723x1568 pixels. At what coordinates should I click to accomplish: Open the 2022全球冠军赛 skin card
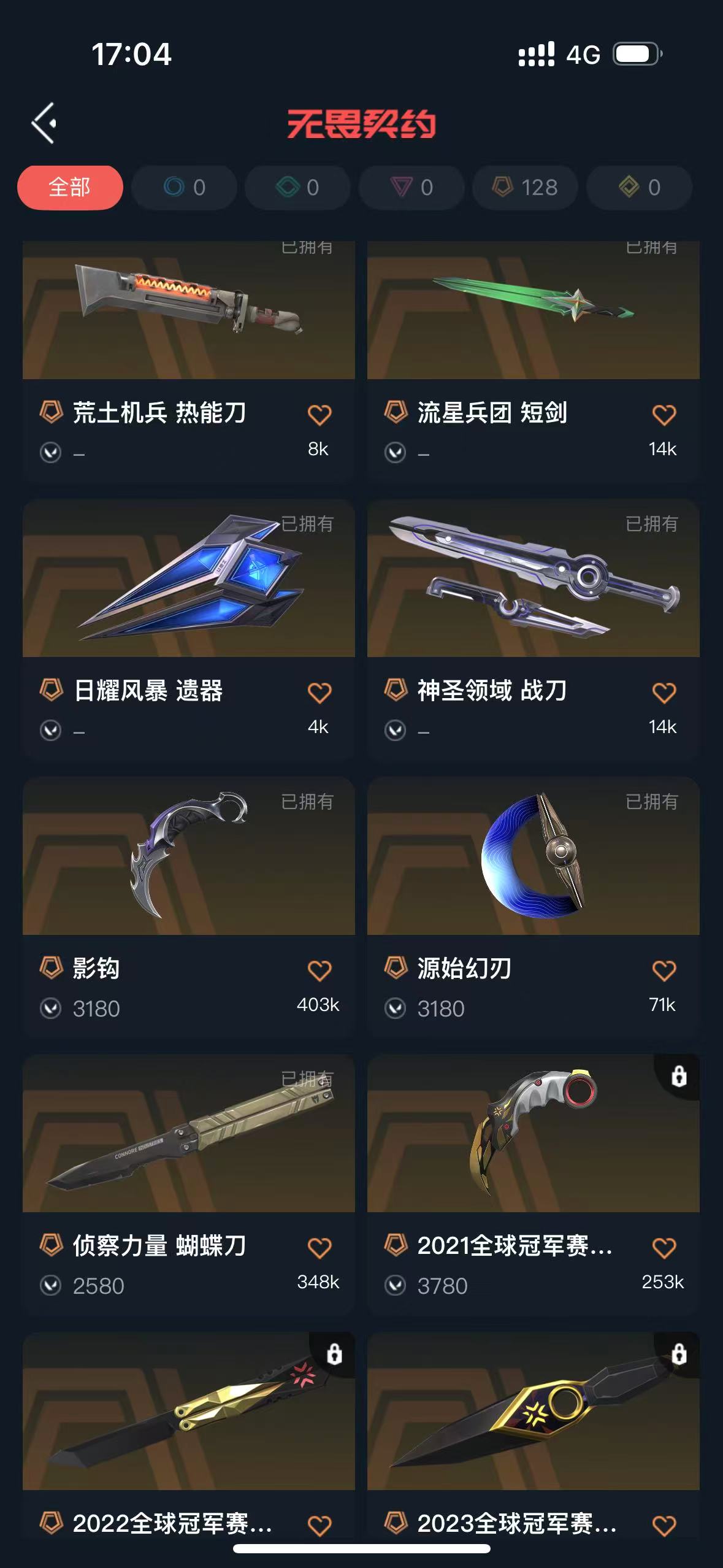click(x=188, y=1412)
